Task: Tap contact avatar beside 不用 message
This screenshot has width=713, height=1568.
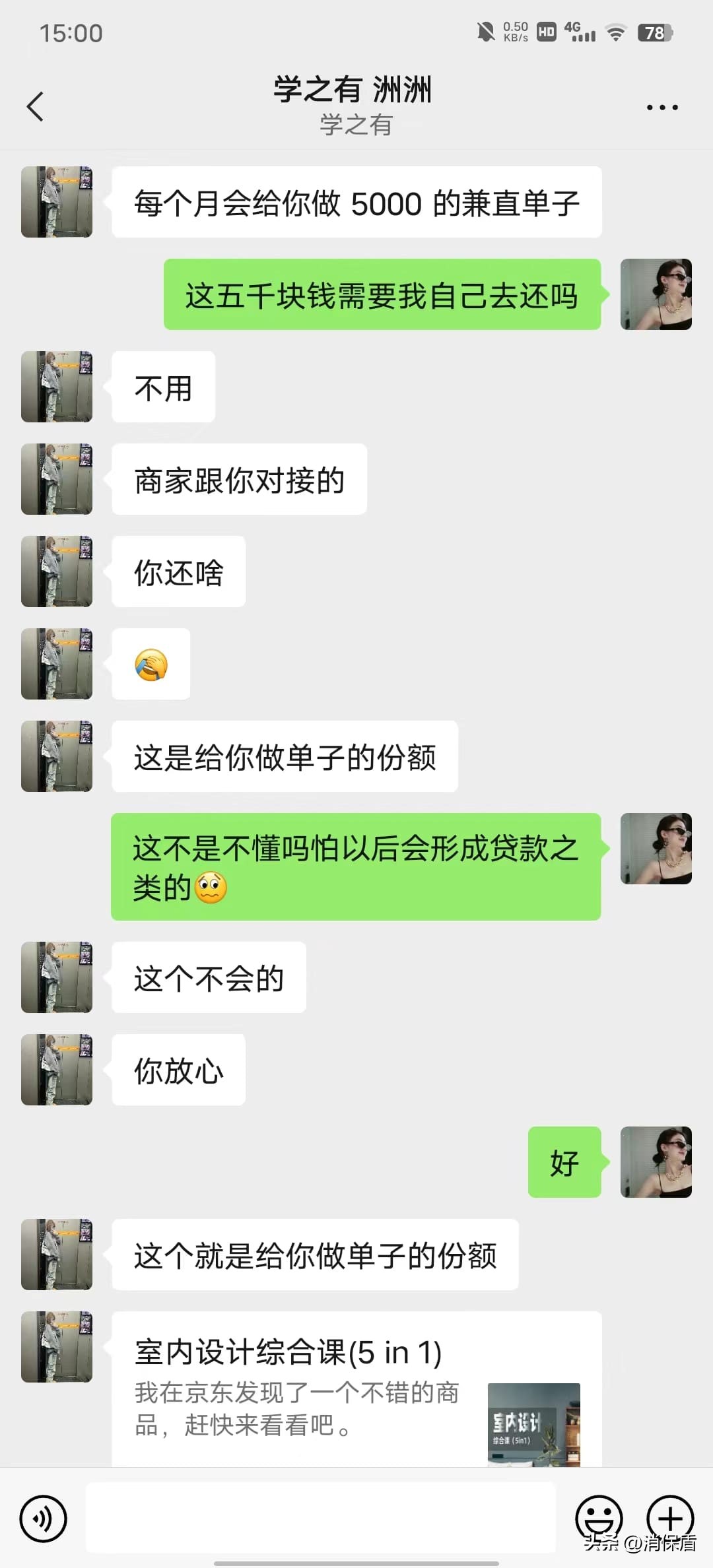Action: click(x=57, y=387)
